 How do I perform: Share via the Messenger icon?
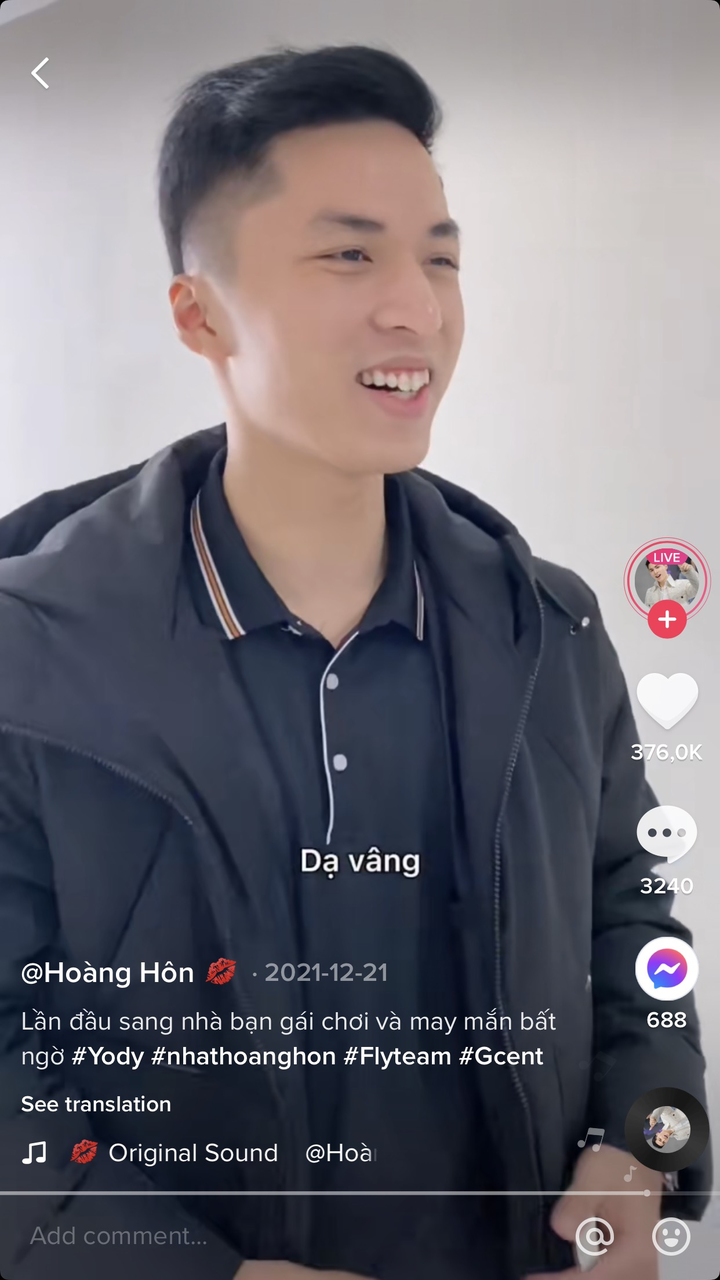pos(666,968)
